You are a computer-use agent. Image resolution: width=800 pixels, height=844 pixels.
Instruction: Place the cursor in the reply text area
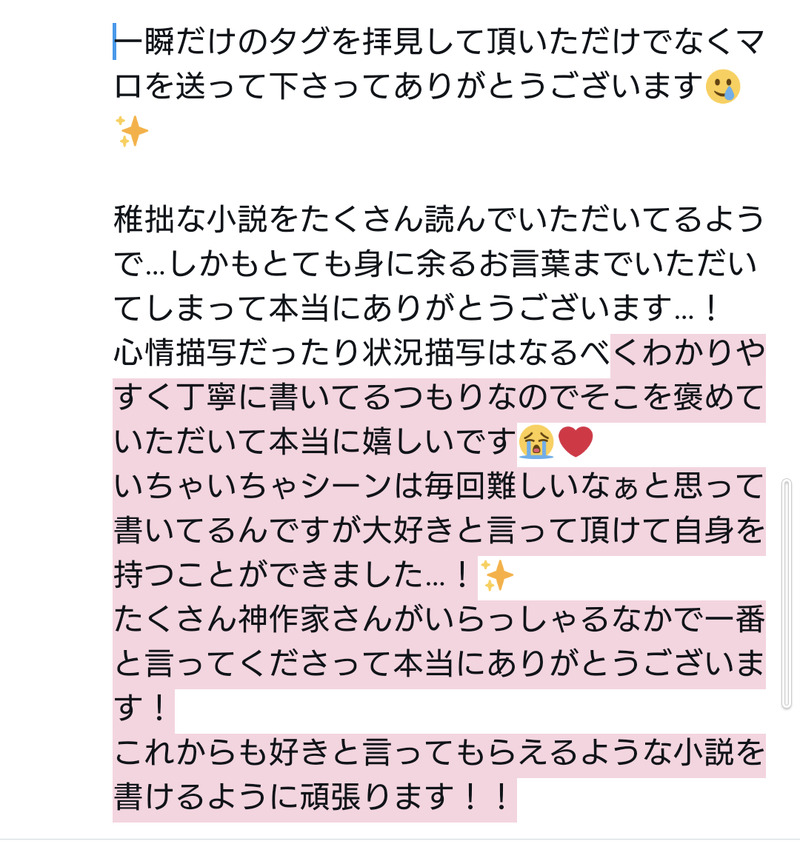tap(440, 420)
